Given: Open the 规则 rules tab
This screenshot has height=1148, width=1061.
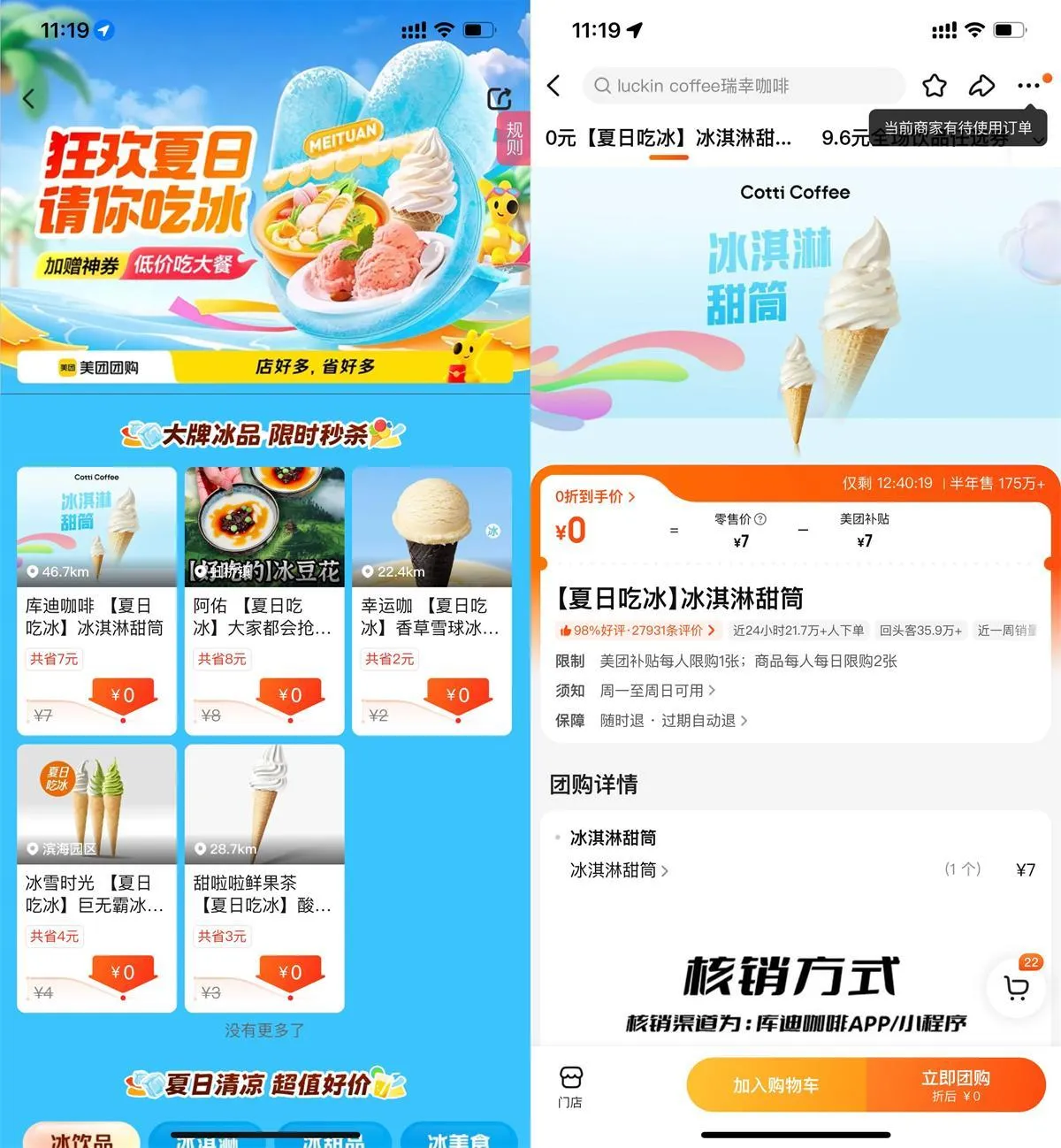Looking at the screenshot, I should pos(514,137).
